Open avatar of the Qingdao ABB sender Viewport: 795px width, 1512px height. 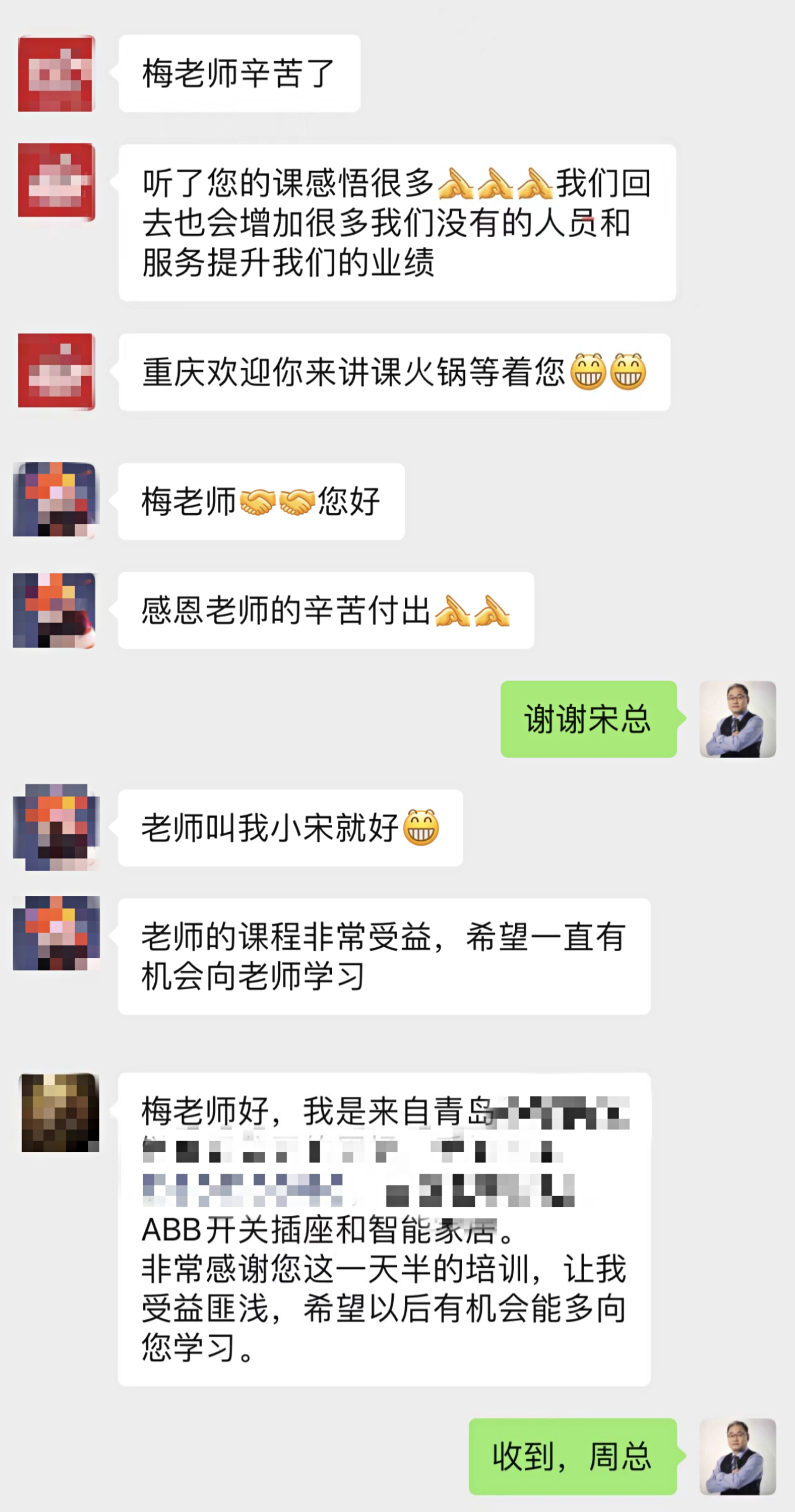coord(60,1113)
